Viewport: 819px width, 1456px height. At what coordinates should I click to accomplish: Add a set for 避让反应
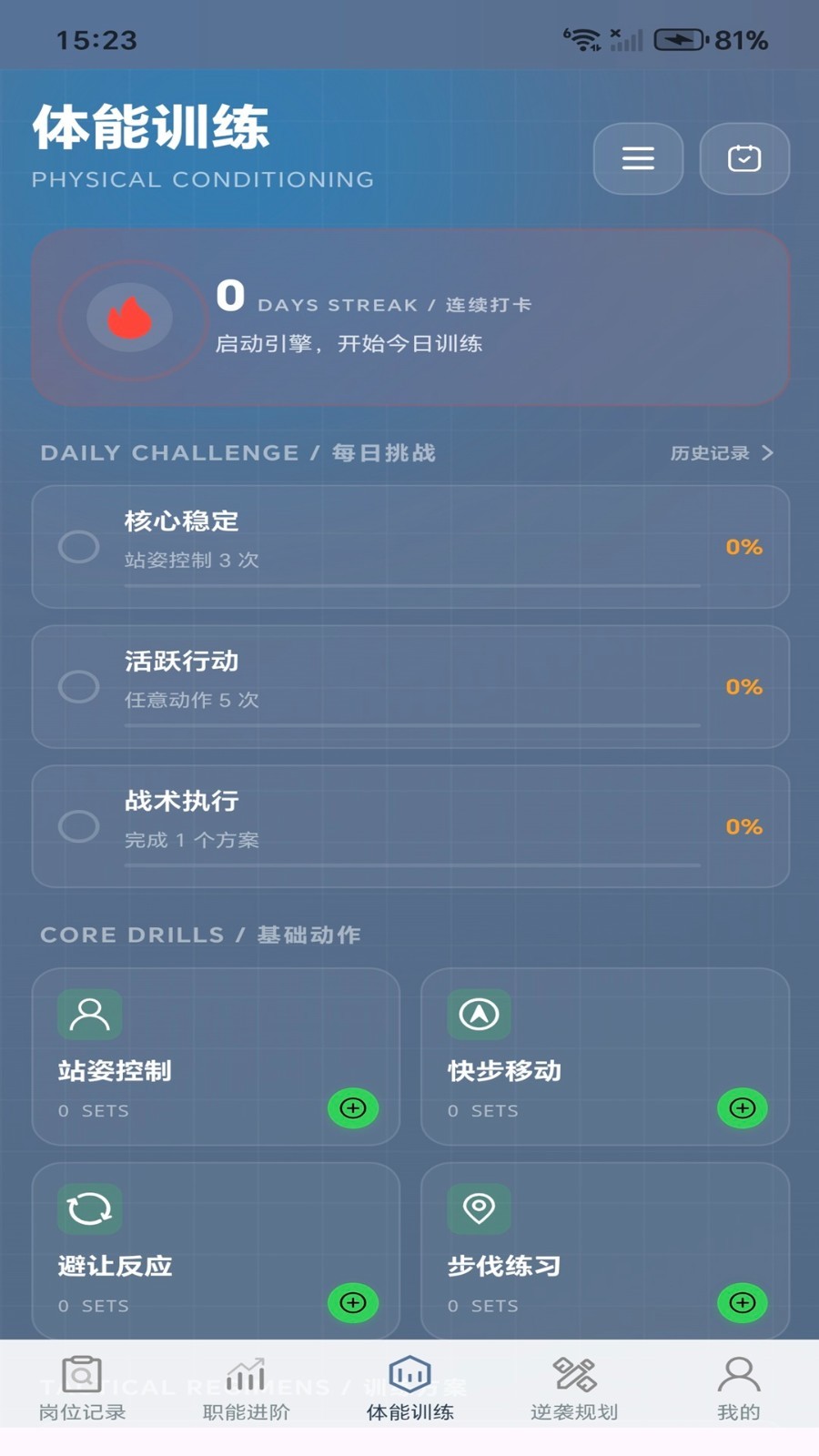coord(353,1303)
